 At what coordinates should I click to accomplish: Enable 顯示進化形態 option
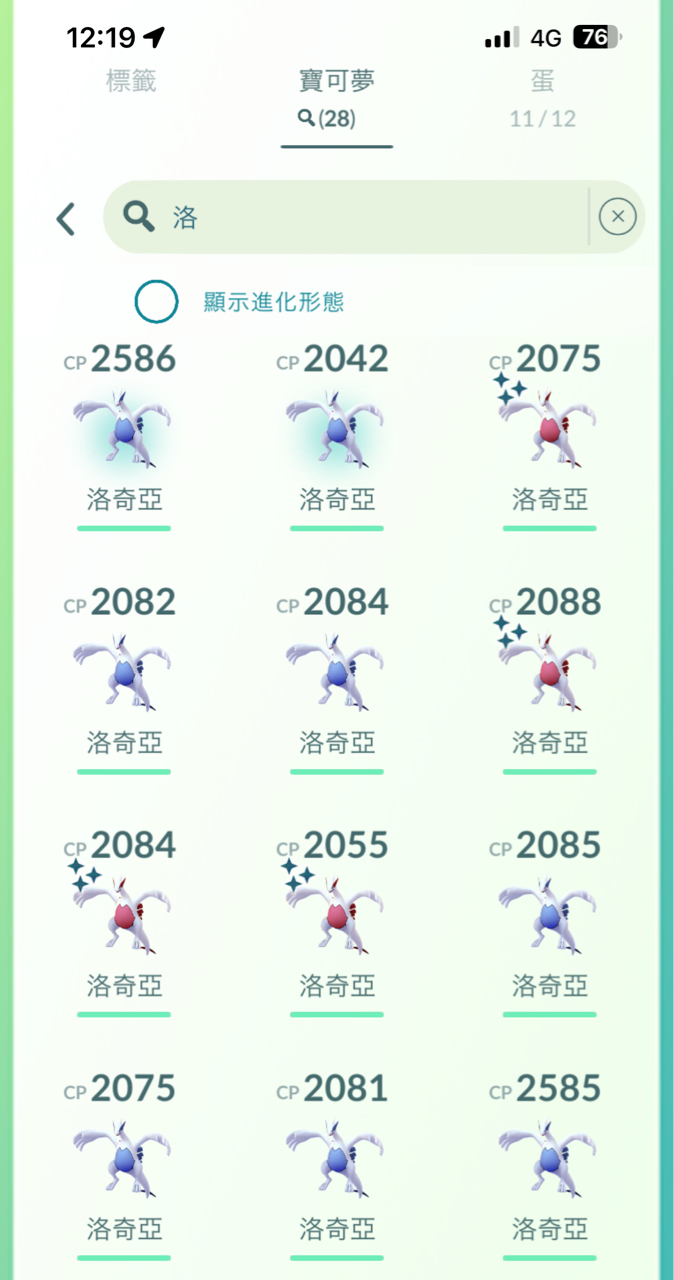(157, 302)
